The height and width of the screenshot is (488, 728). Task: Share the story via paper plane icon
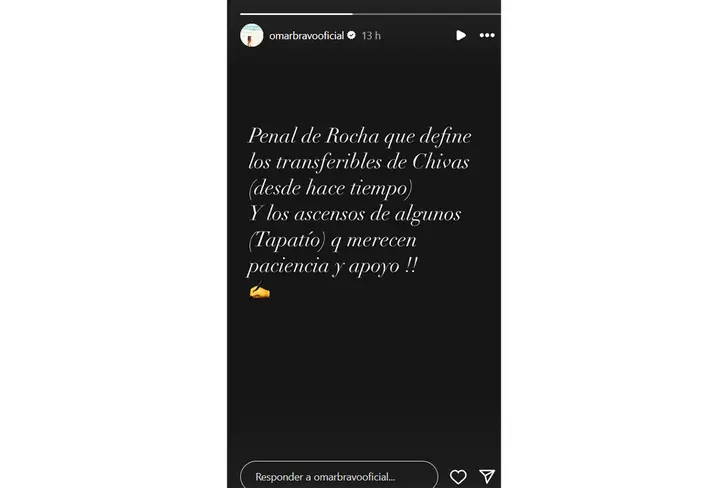(x=487, y=476)
